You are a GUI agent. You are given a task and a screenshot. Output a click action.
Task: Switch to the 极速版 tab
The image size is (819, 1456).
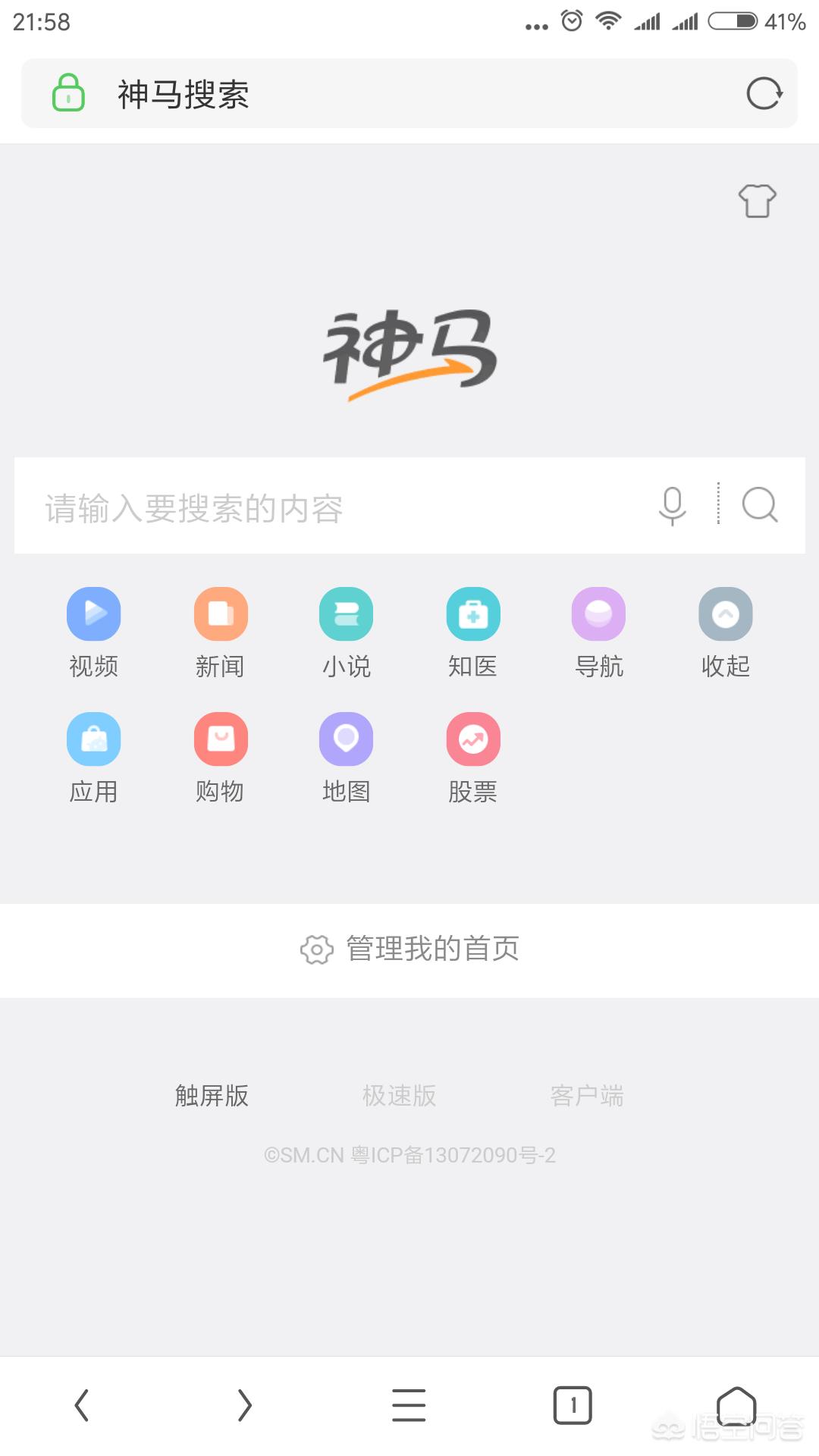(x=398, y=1095)
